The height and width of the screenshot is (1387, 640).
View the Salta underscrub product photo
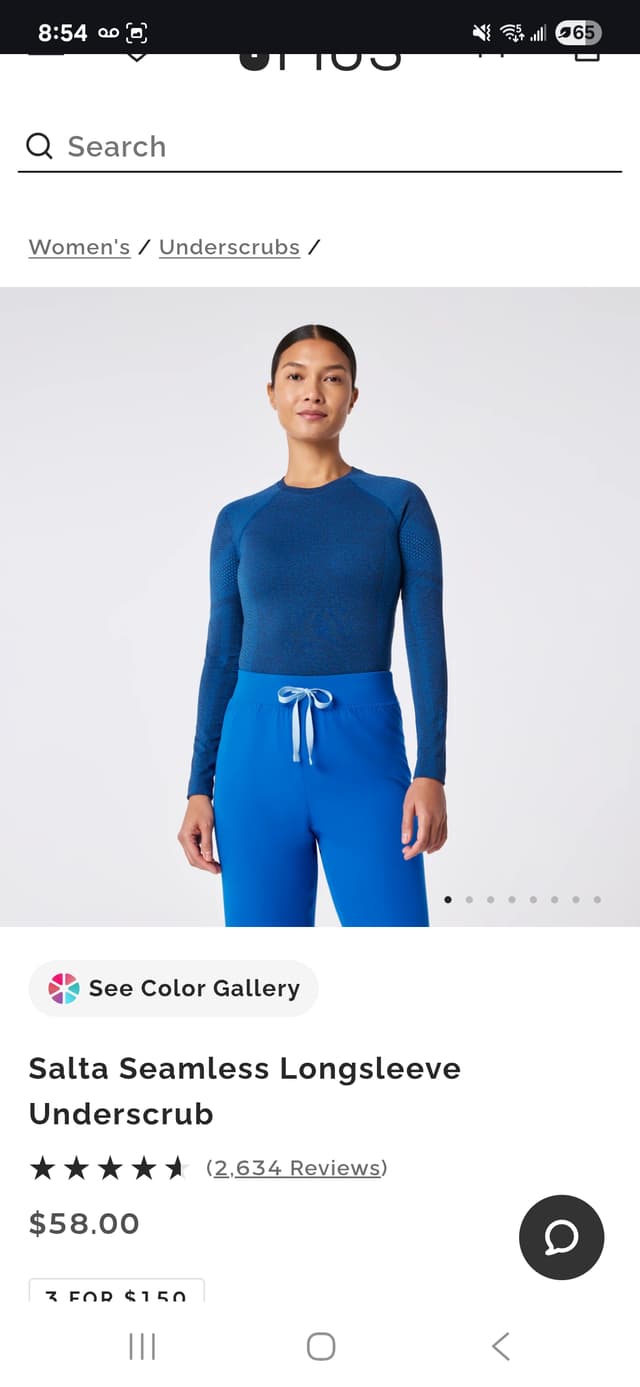[320, 606]
